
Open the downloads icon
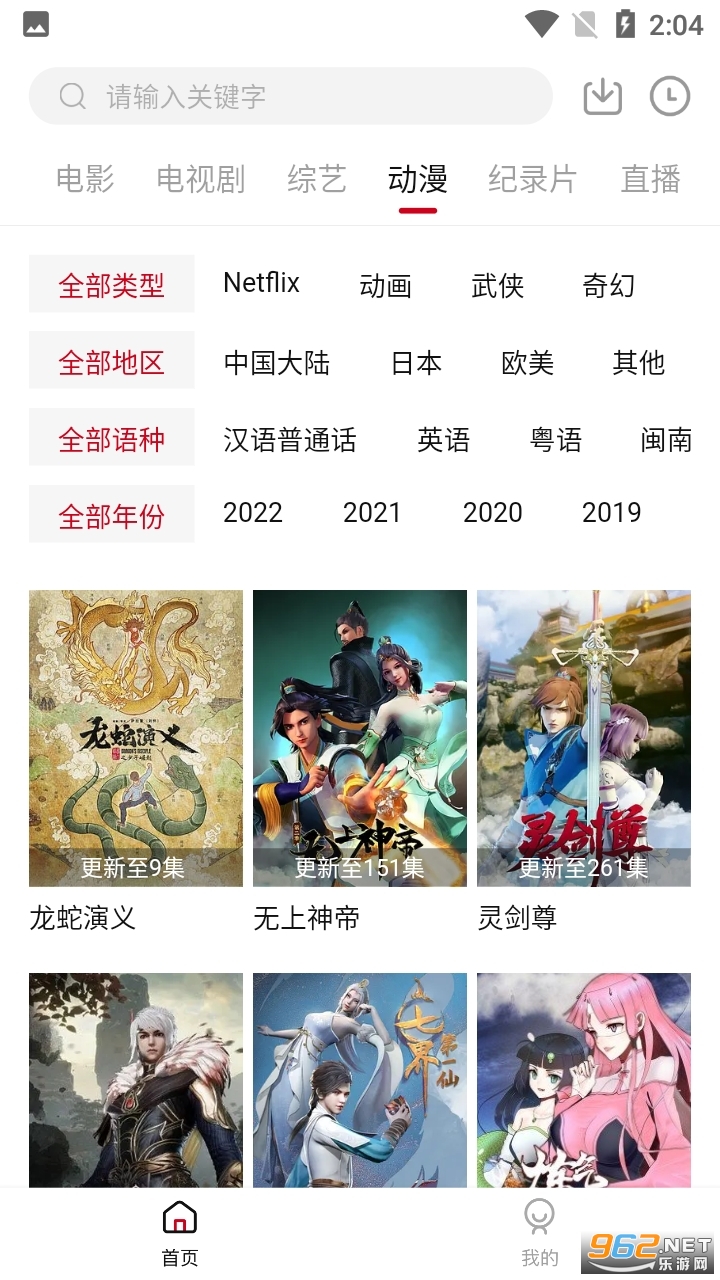(602, 97)
